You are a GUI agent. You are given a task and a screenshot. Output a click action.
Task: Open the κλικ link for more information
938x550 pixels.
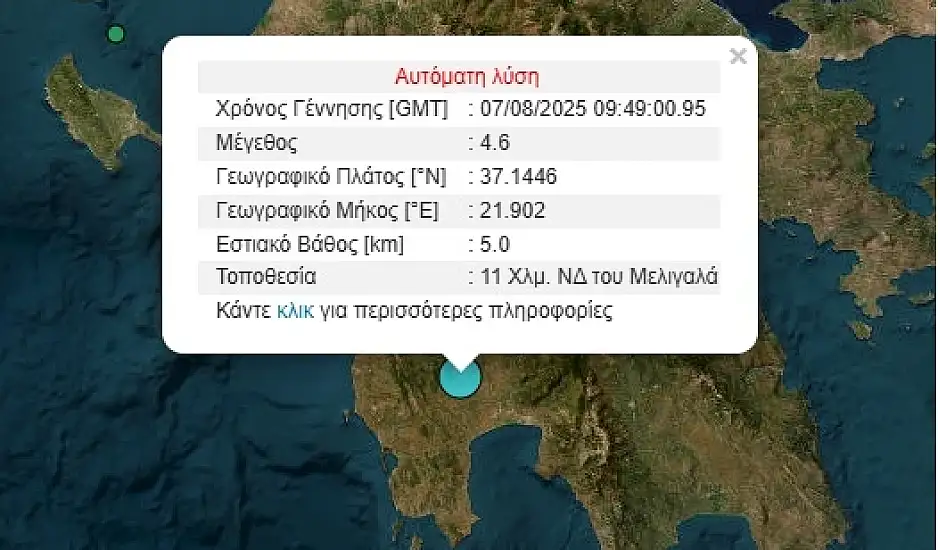pyautogui.click(x=295, y=311)
